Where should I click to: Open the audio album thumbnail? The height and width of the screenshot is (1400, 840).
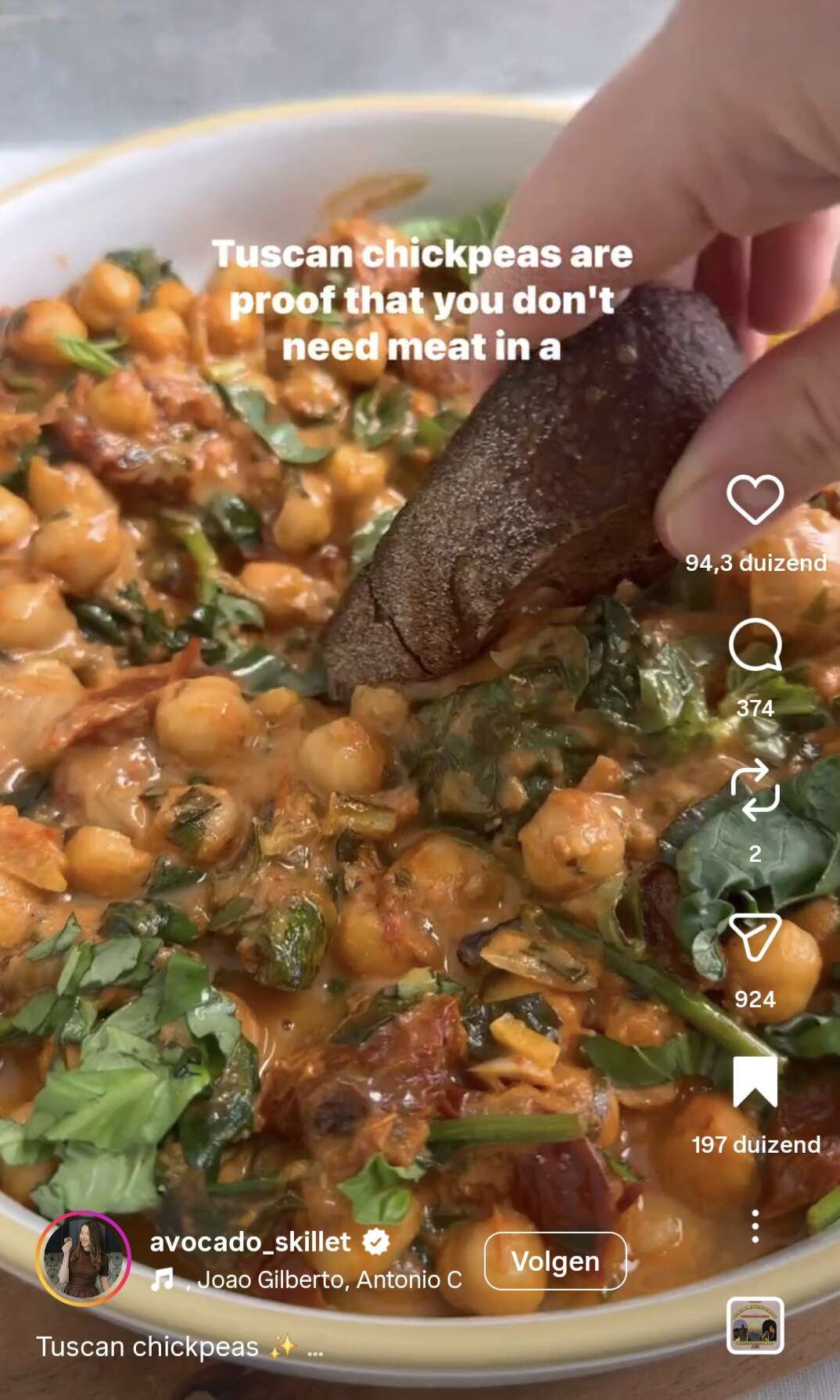coord(755,1326)
